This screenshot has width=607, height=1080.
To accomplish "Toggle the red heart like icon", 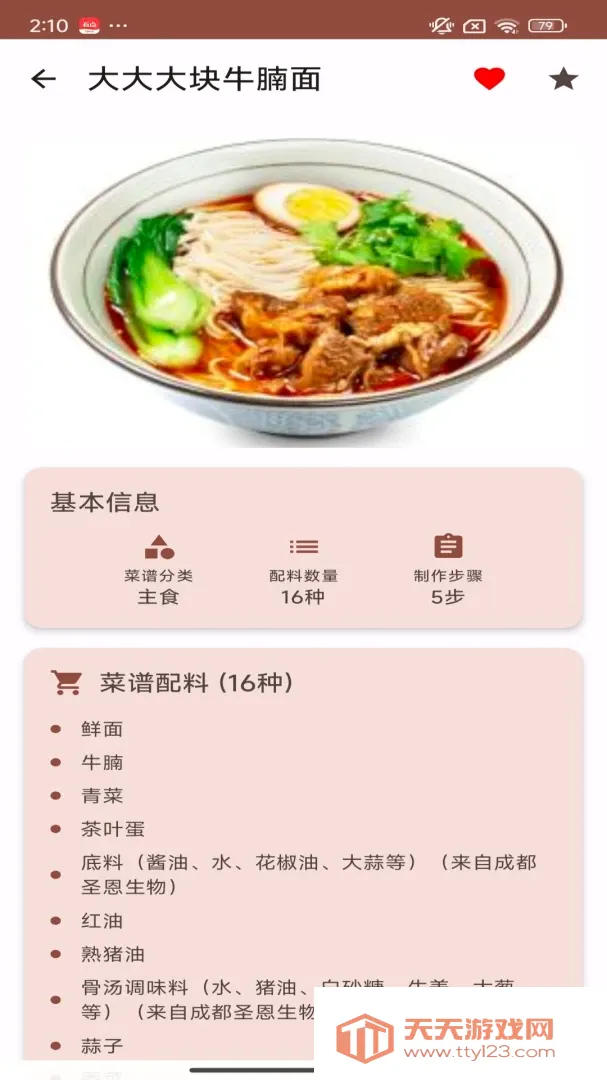I will 489,79.
